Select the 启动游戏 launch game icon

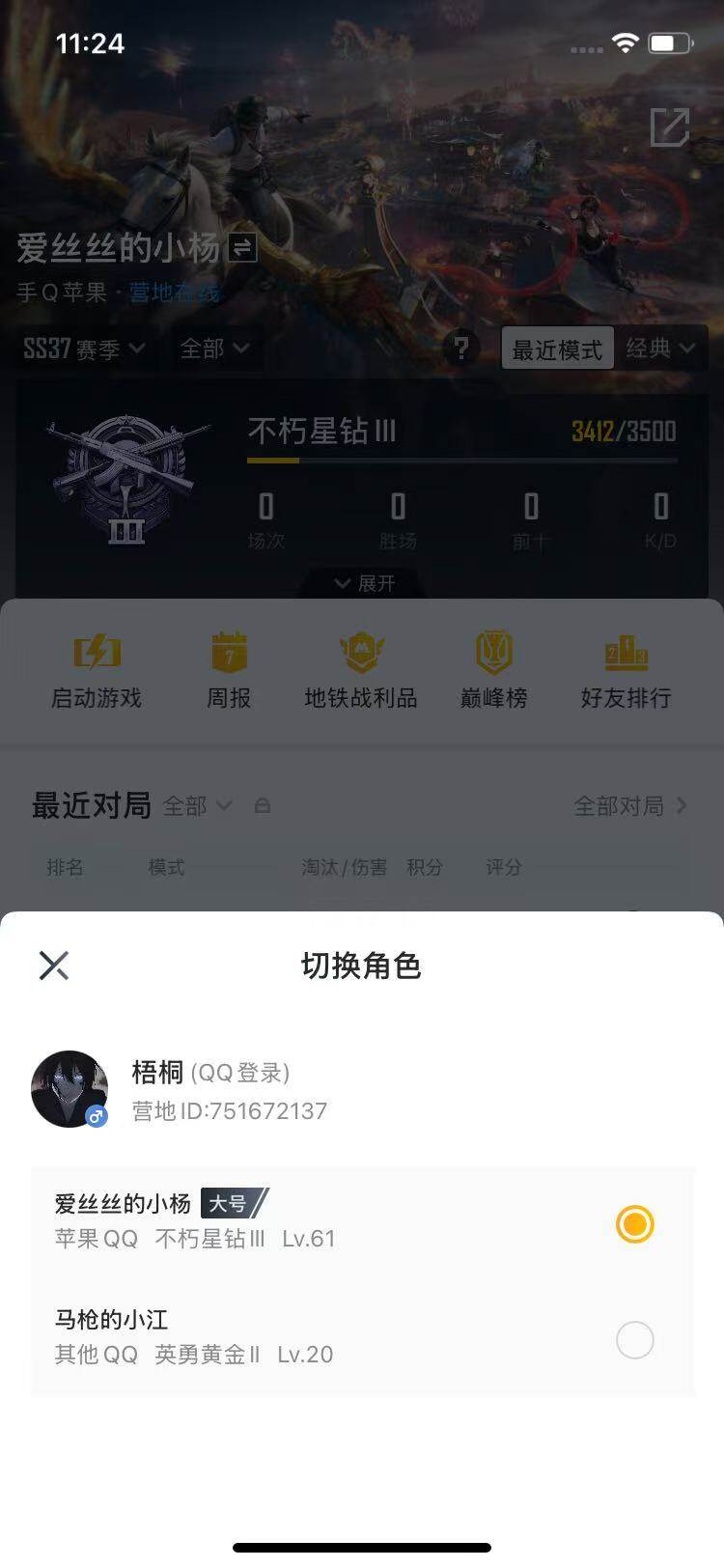click(96, 666)
